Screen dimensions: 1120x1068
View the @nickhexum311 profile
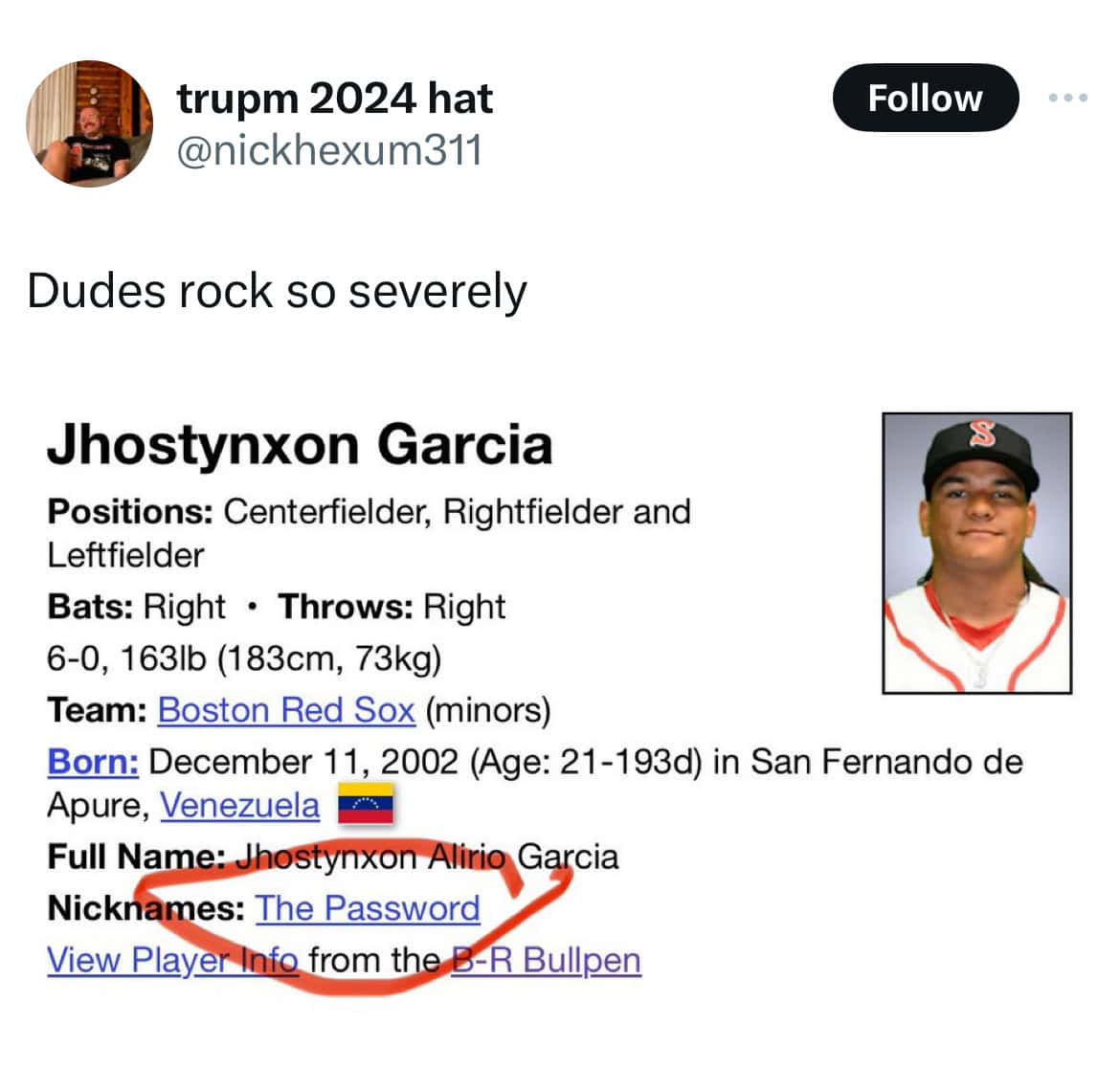click(329, 151)
